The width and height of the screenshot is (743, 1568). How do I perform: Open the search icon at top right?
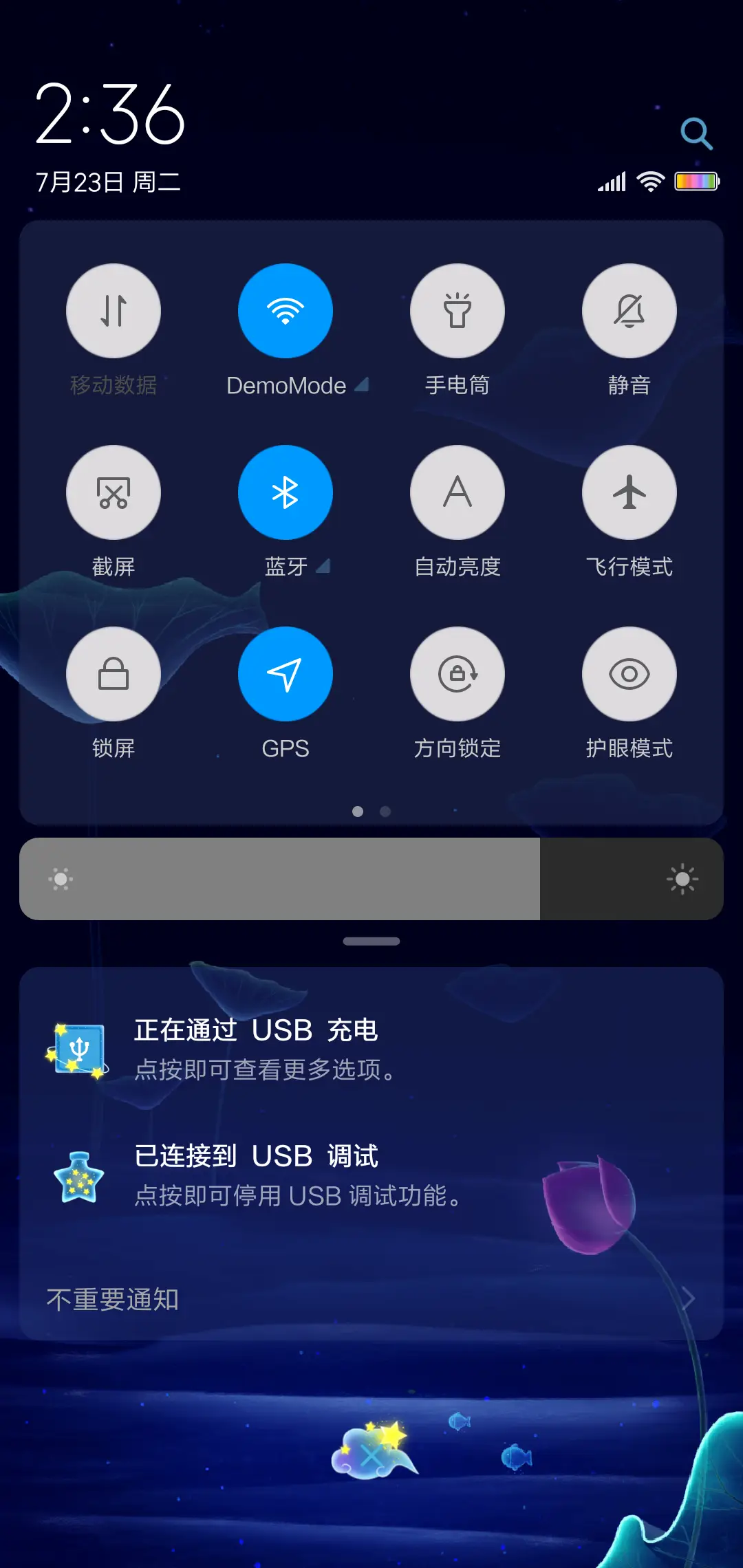coord(698,133)
